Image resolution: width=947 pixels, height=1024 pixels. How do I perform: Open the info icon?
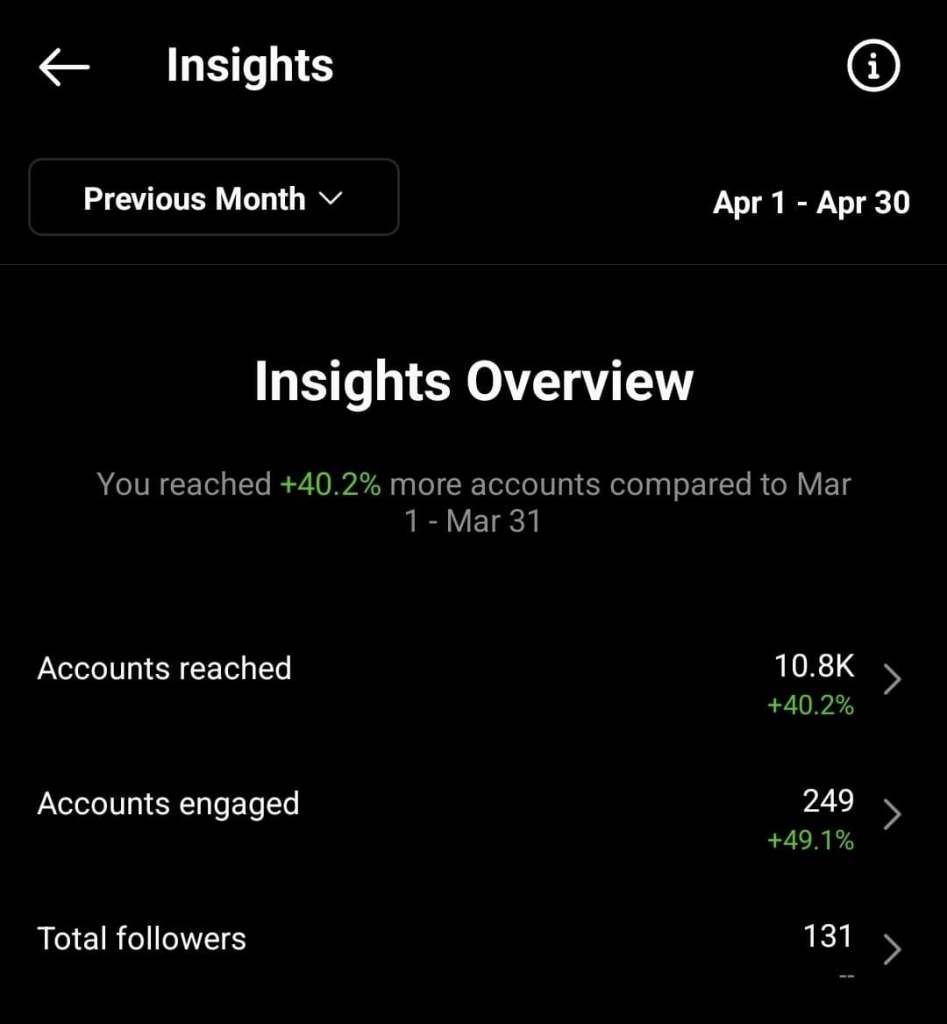pos(873,67)
